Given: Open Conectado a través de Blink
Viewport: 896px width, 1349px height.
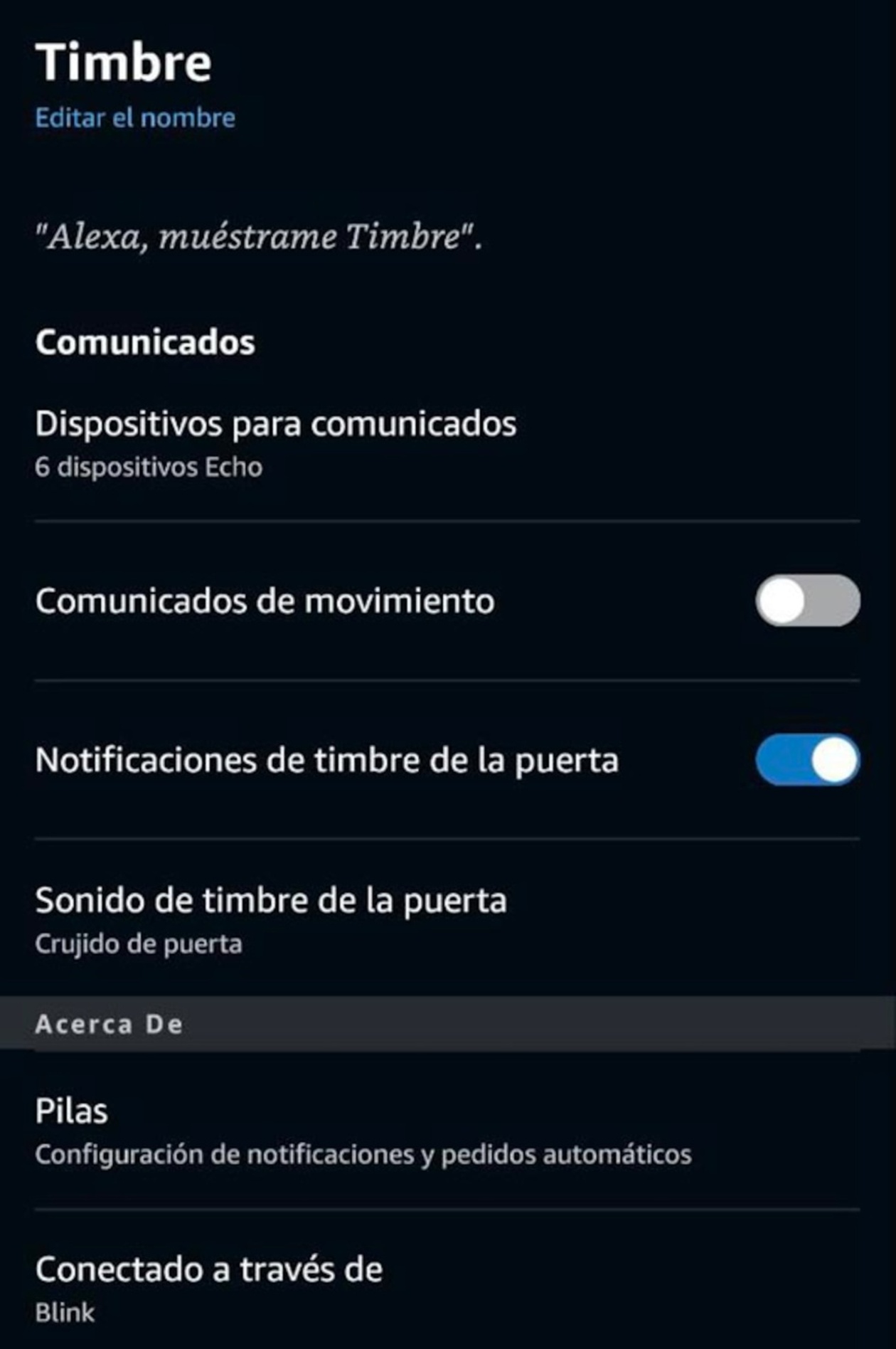Looking at the screenshot, I should pos(209,1286).
